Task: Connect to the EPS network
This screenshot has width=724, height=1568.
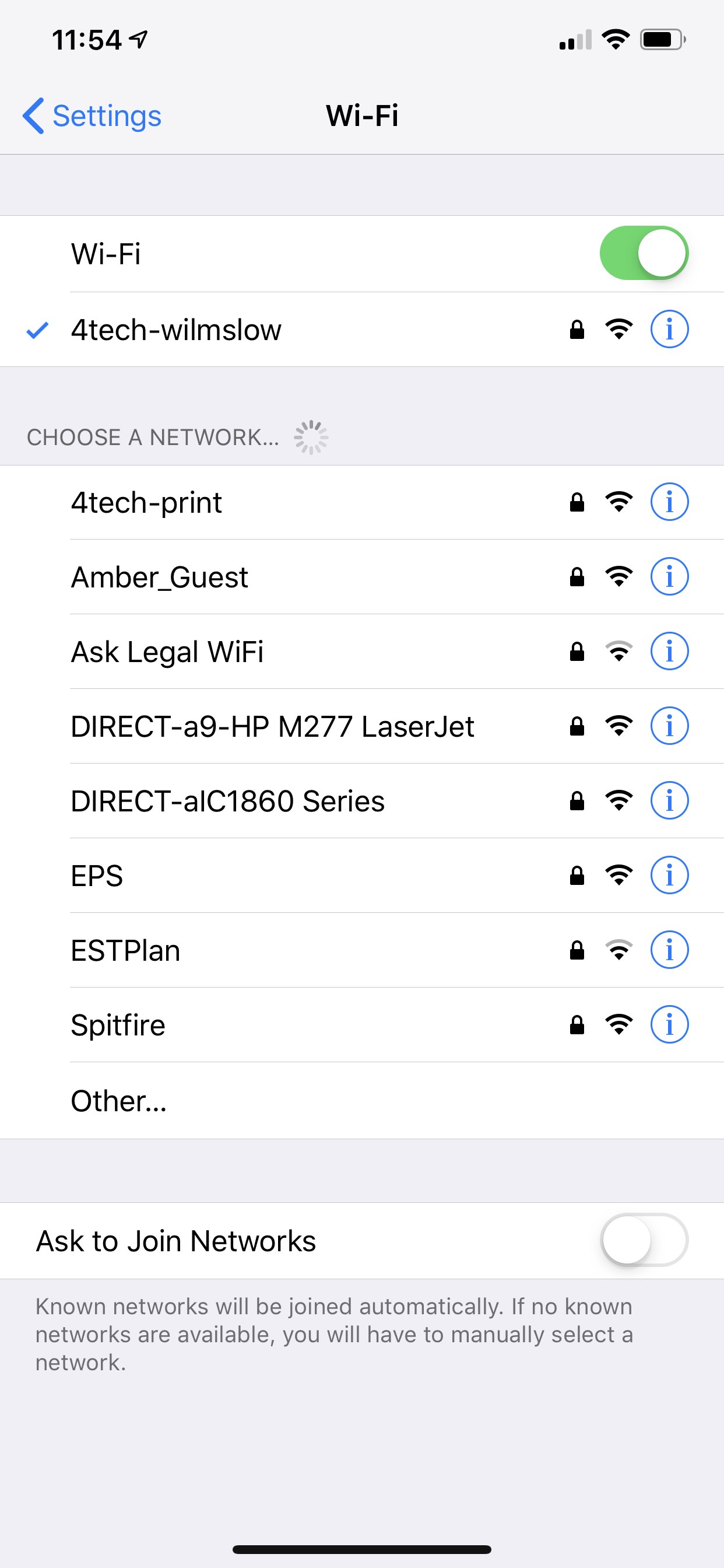Action: pyautogui.click(x=97, y=876)
